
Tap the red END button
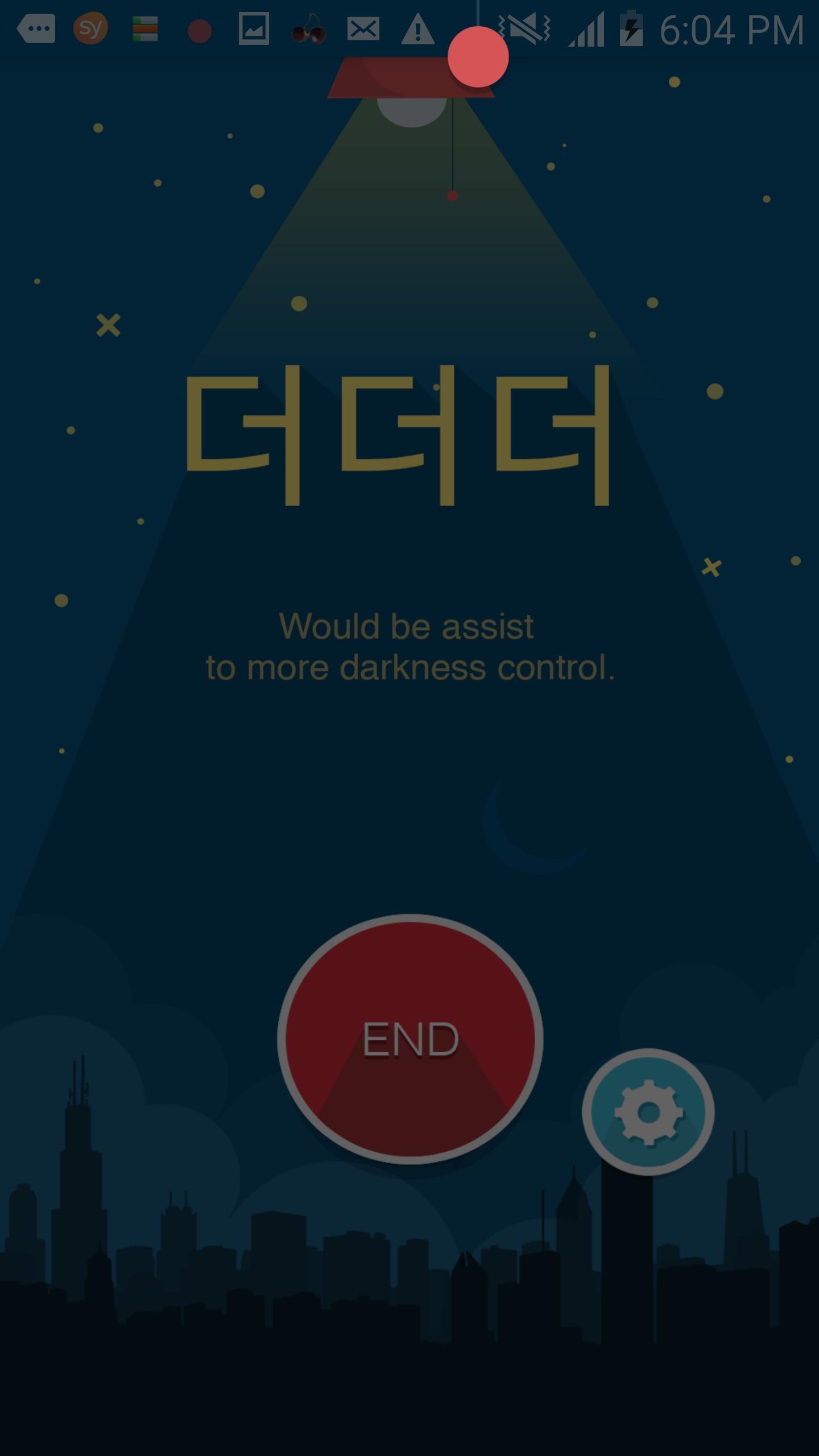pyautogui.click(x=410, y=1039)
